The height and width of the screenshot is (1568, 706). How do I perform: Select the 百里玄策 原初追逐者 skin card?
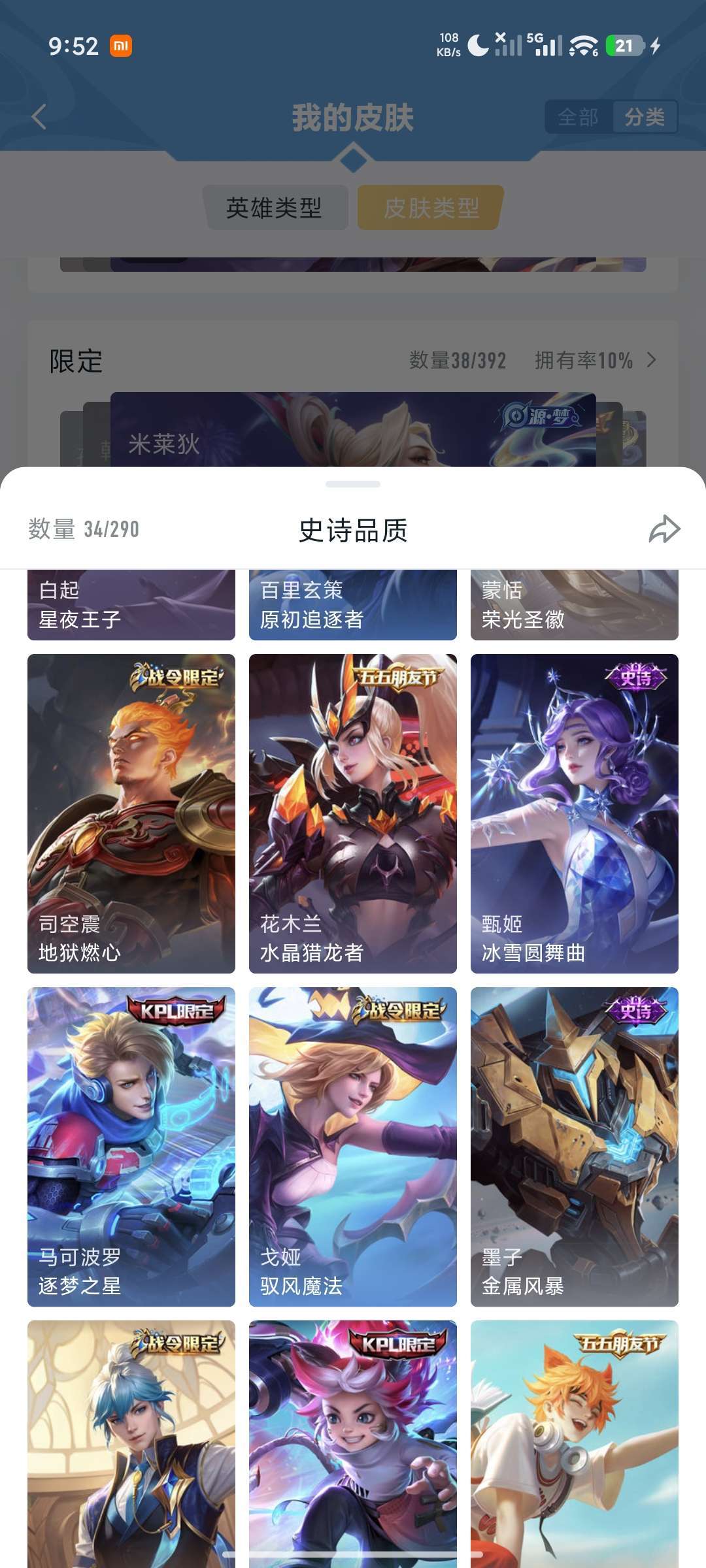(353, 604)
